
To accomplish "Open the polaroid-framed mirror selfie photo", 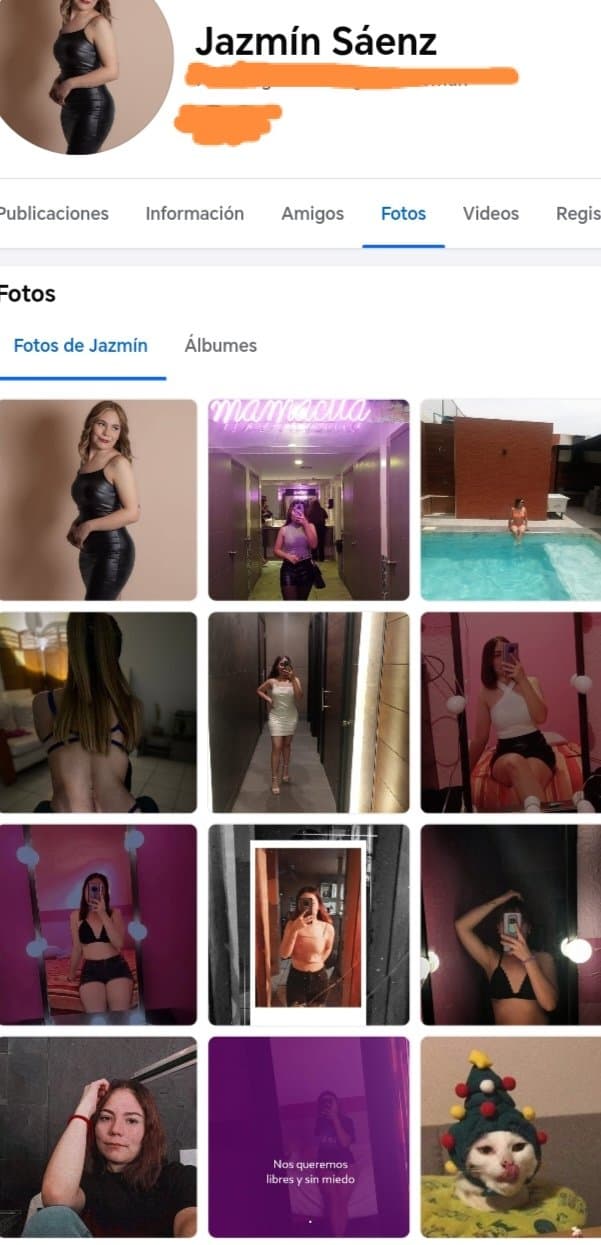I will point(308,924).
